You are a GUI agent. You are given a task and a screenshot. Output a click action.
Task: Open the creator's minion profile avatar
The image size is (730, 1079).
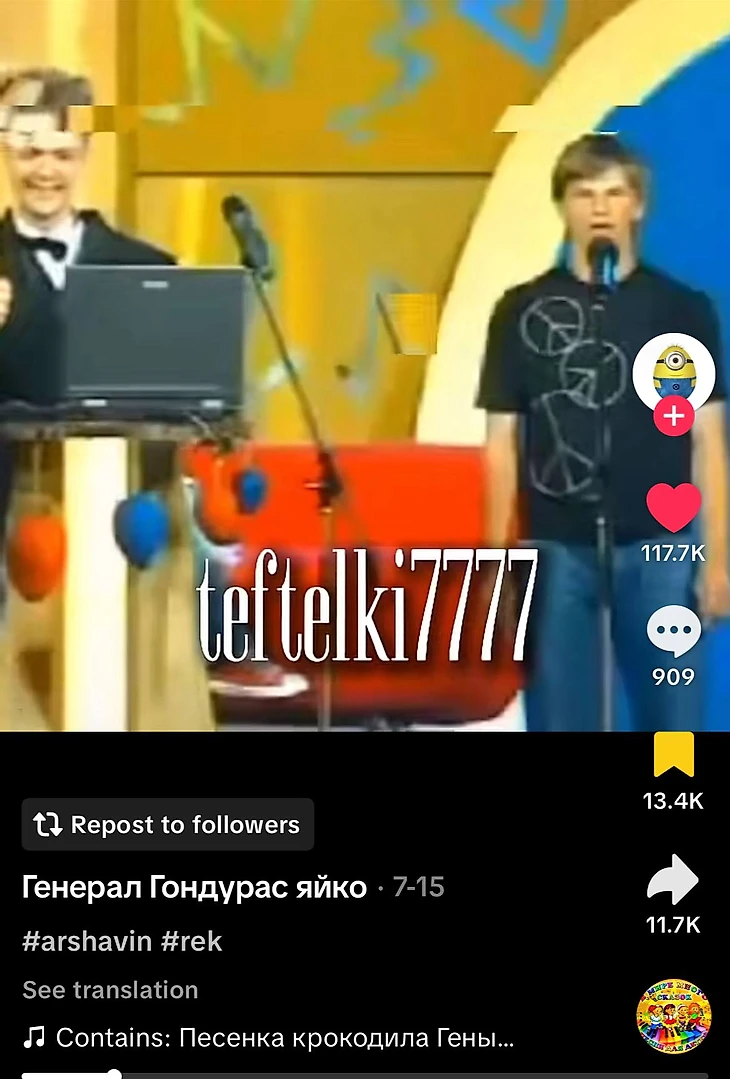pos(673,372)
